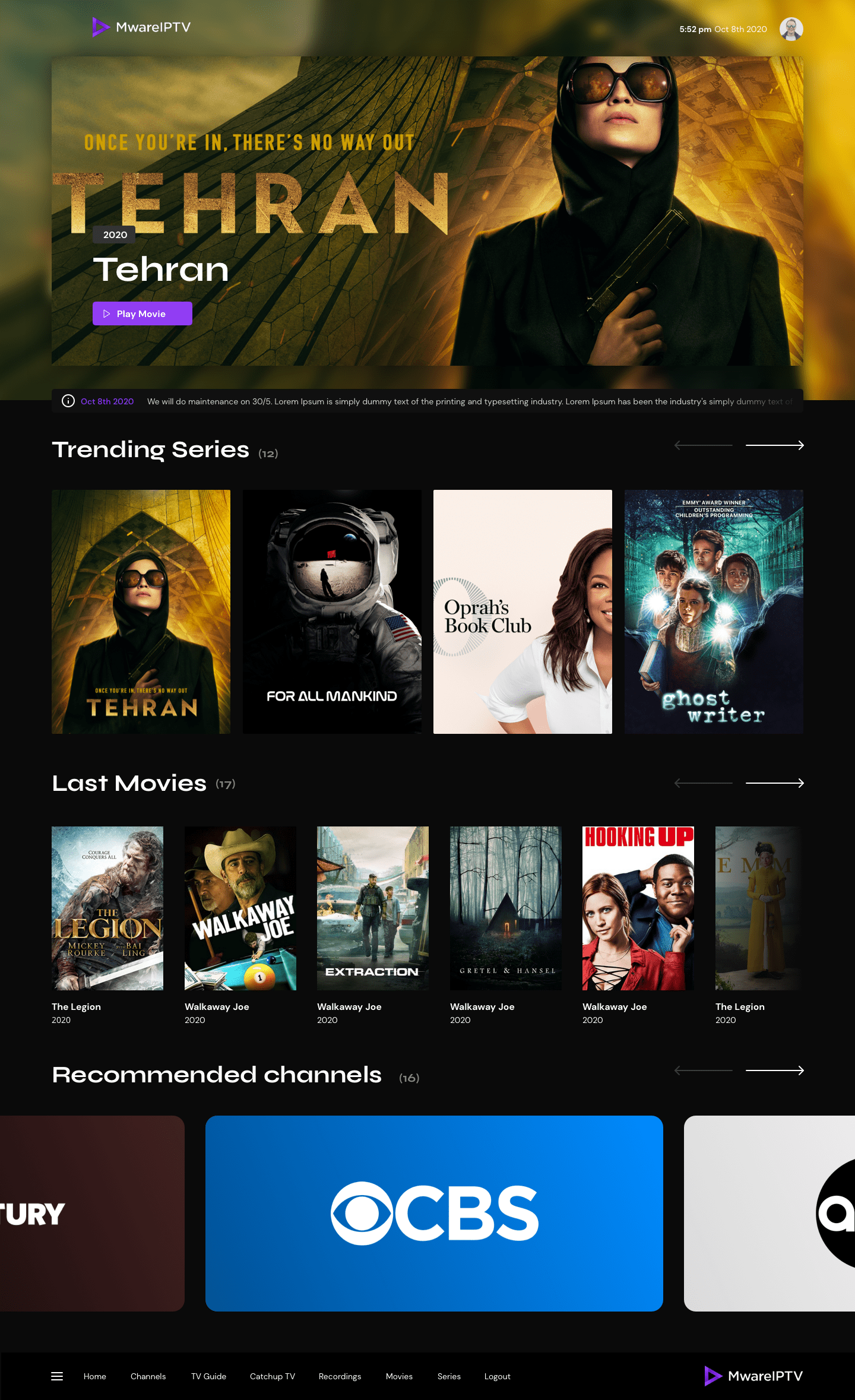Open For All Mankind series
The image size is (855, 1400).
[332, 612]
